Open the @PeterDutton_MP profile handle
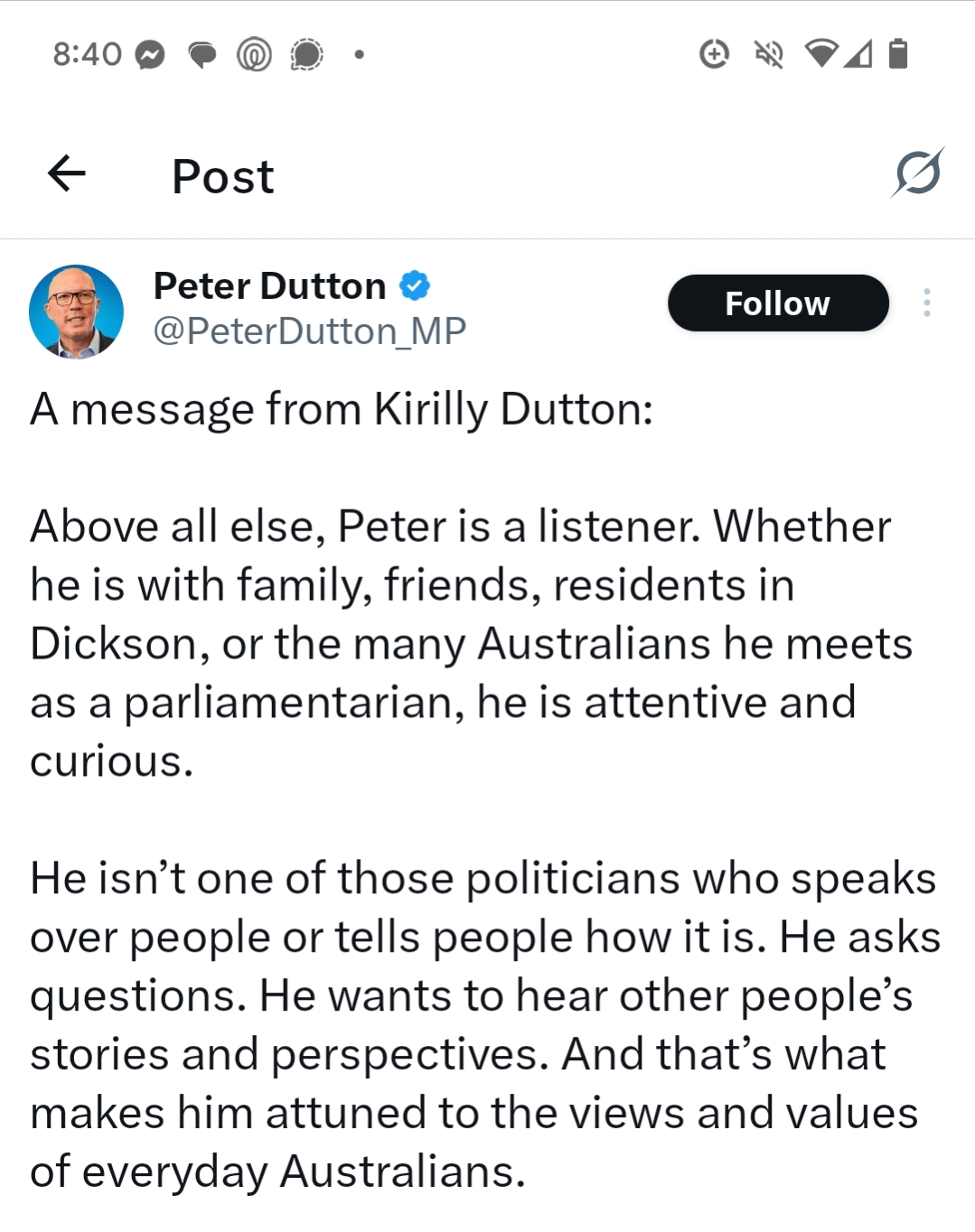 309,331
